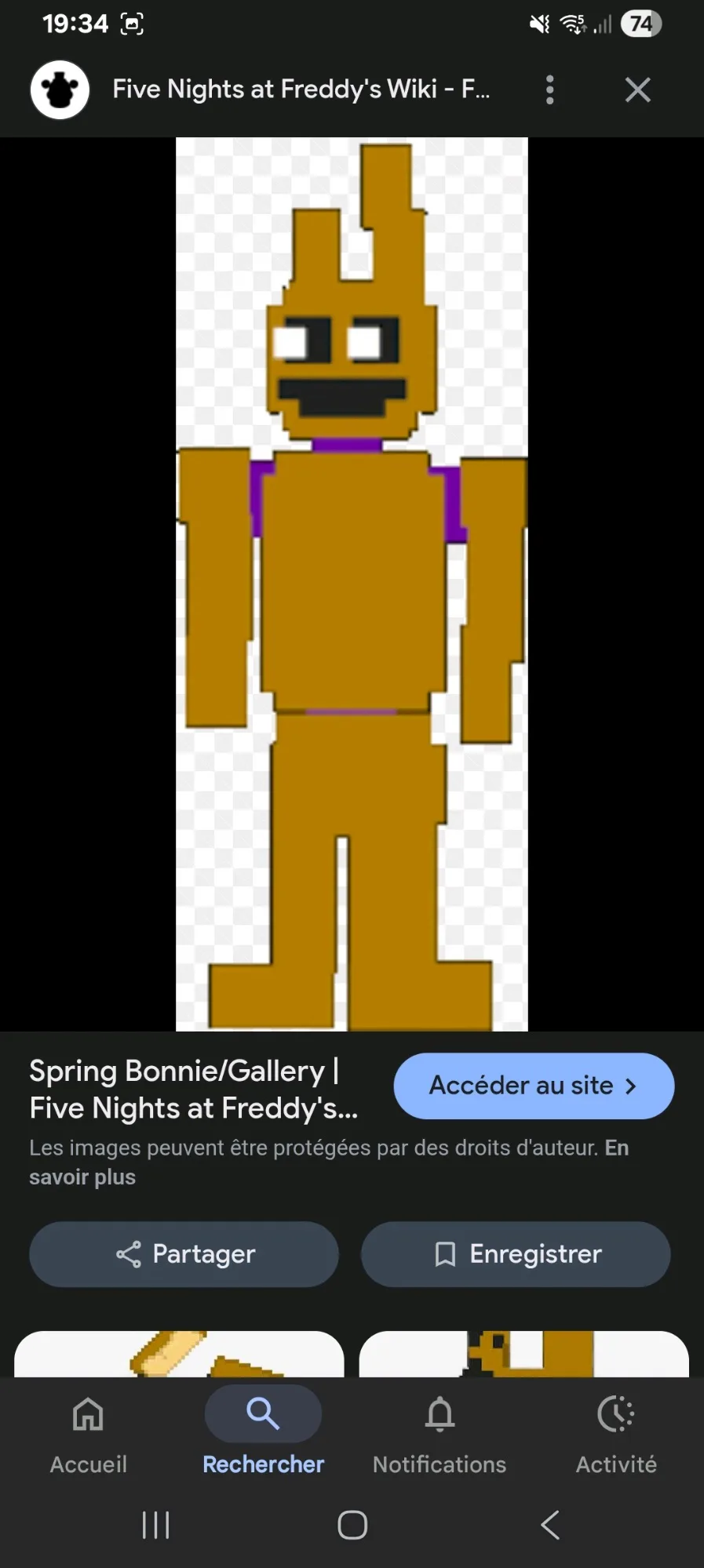
Task: Select the Rechercher tab
Action: click(x=263, y=1435)
